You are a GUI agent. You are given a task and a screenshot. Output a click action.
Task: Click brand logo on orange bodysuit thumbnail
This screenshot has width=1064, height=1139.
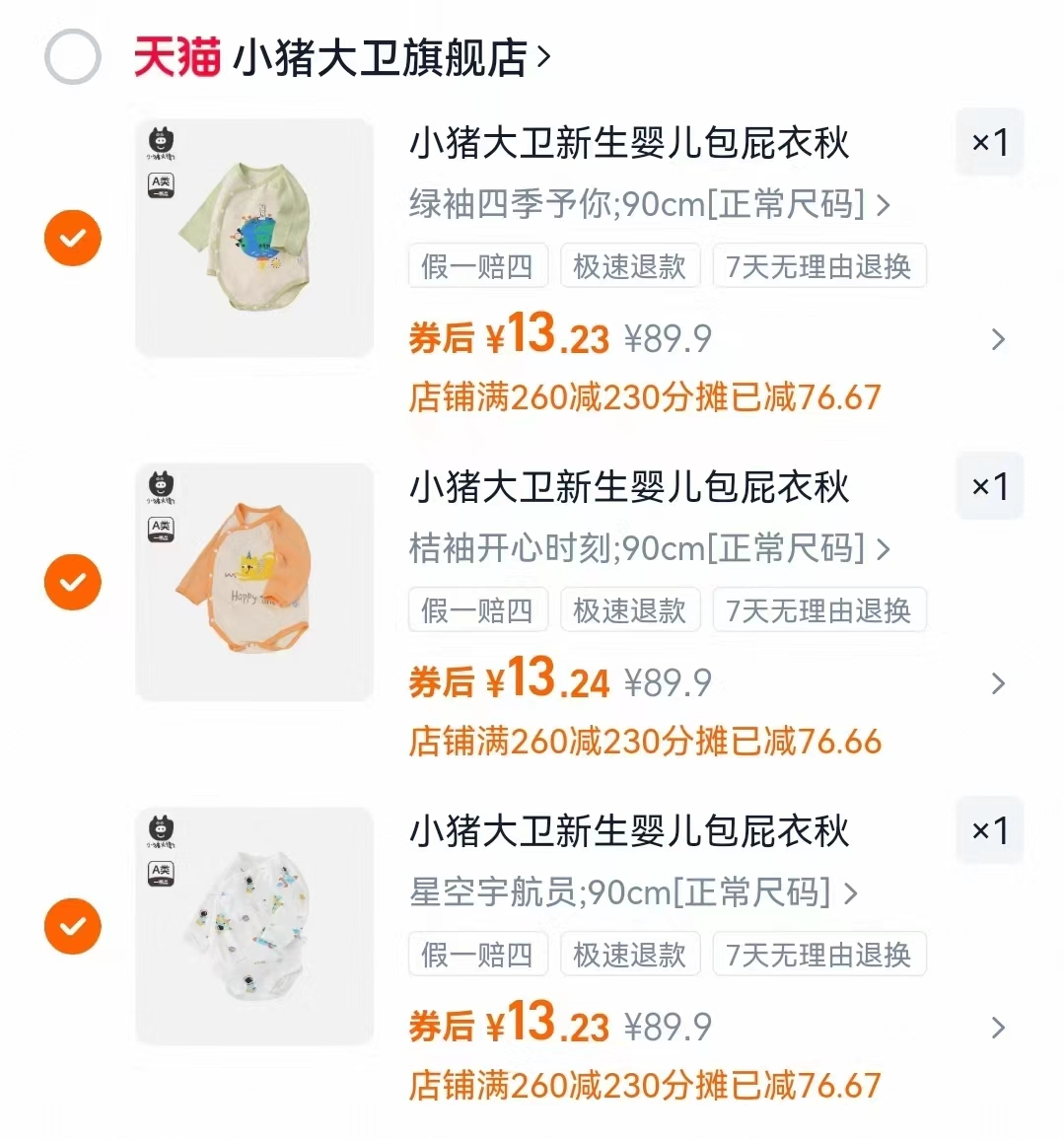[160, 488]
